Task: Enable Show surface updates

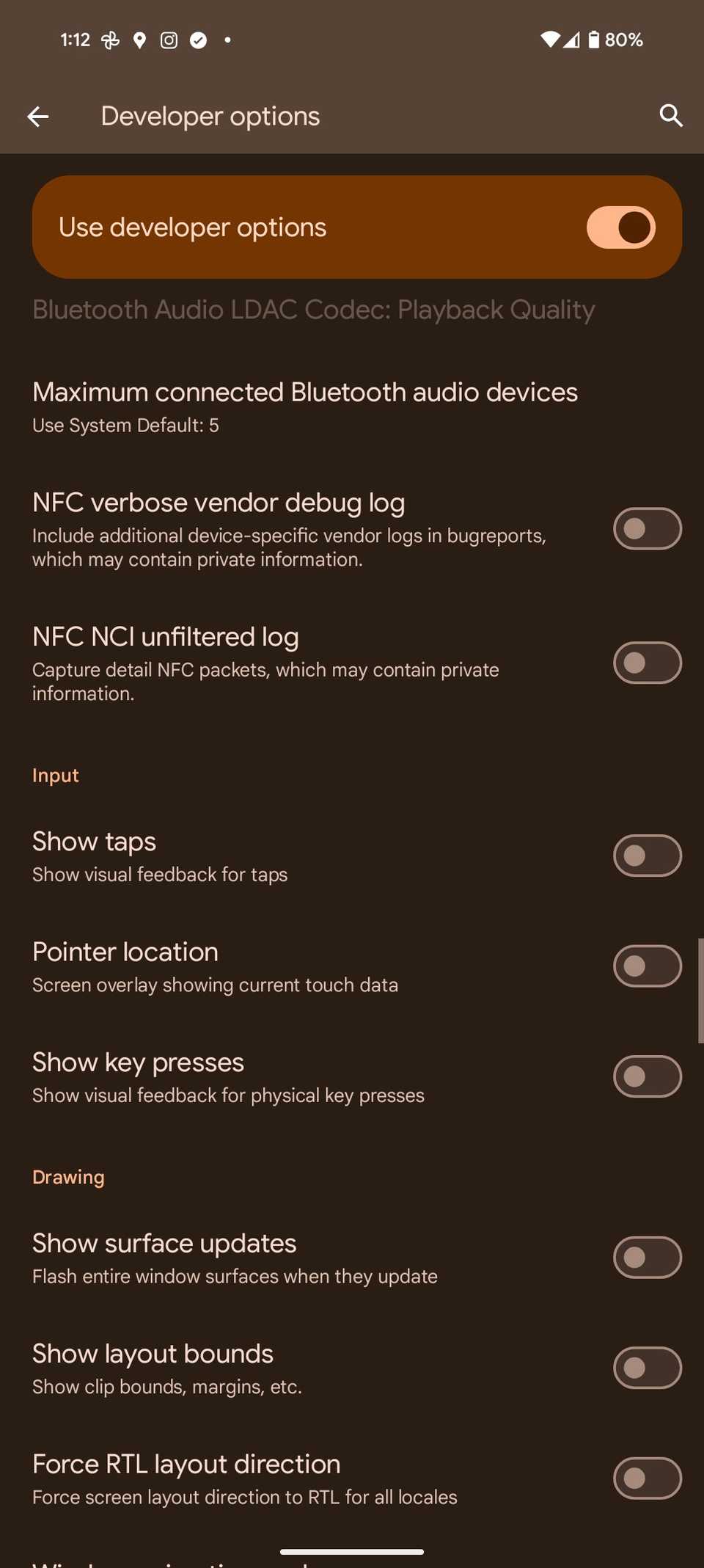Action: (x=647, y=1258)
